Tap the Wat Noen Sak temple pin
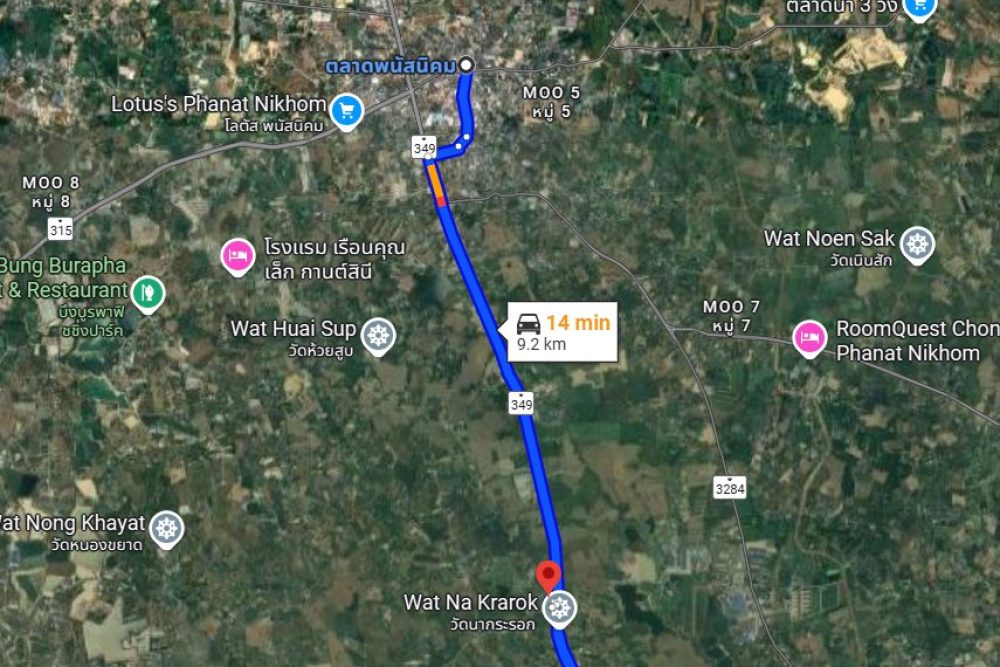Viewport: 1000px width, 667px height. tap(916, 243)
